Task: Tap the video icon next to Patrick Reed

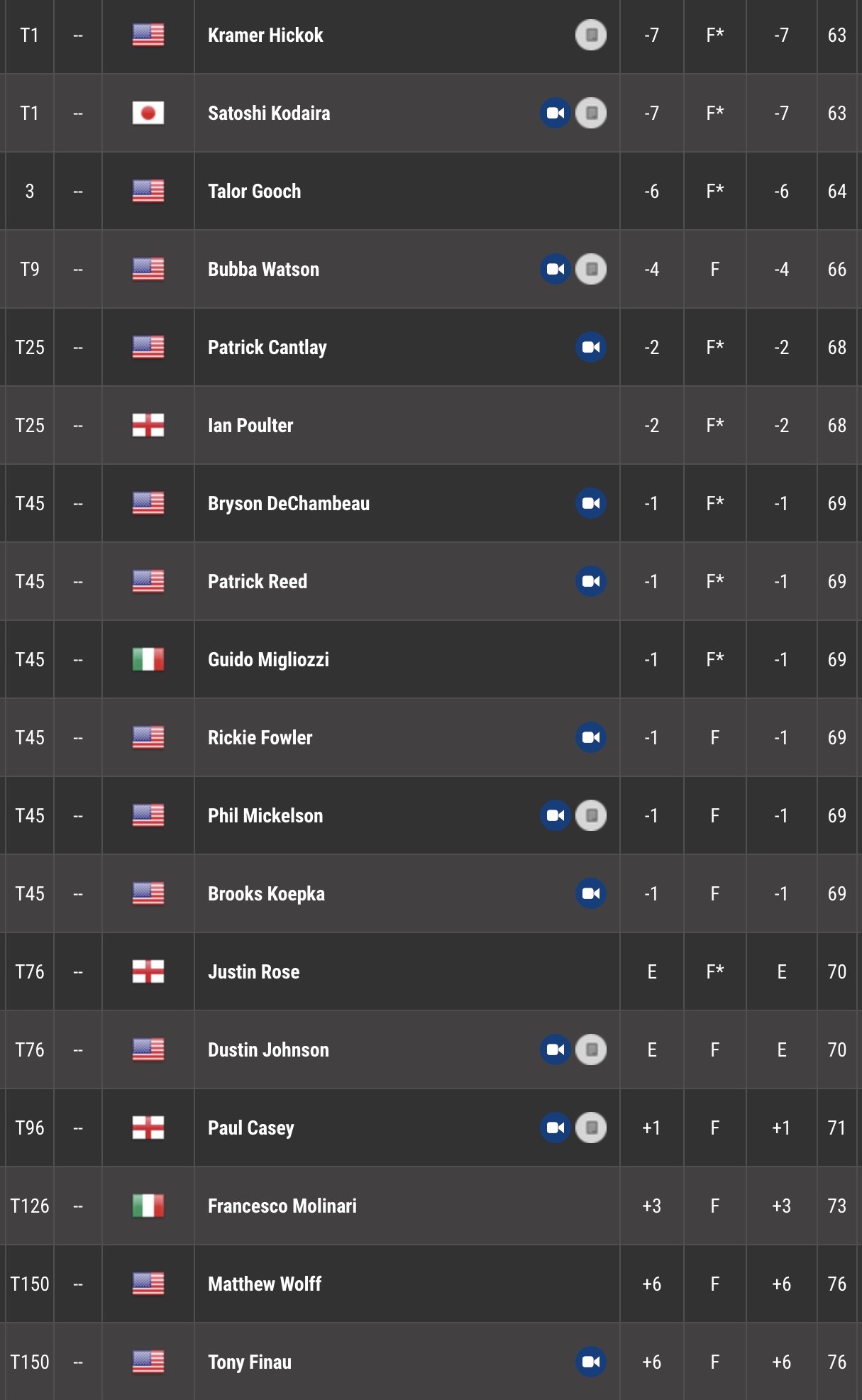Action: click(591, 581)
